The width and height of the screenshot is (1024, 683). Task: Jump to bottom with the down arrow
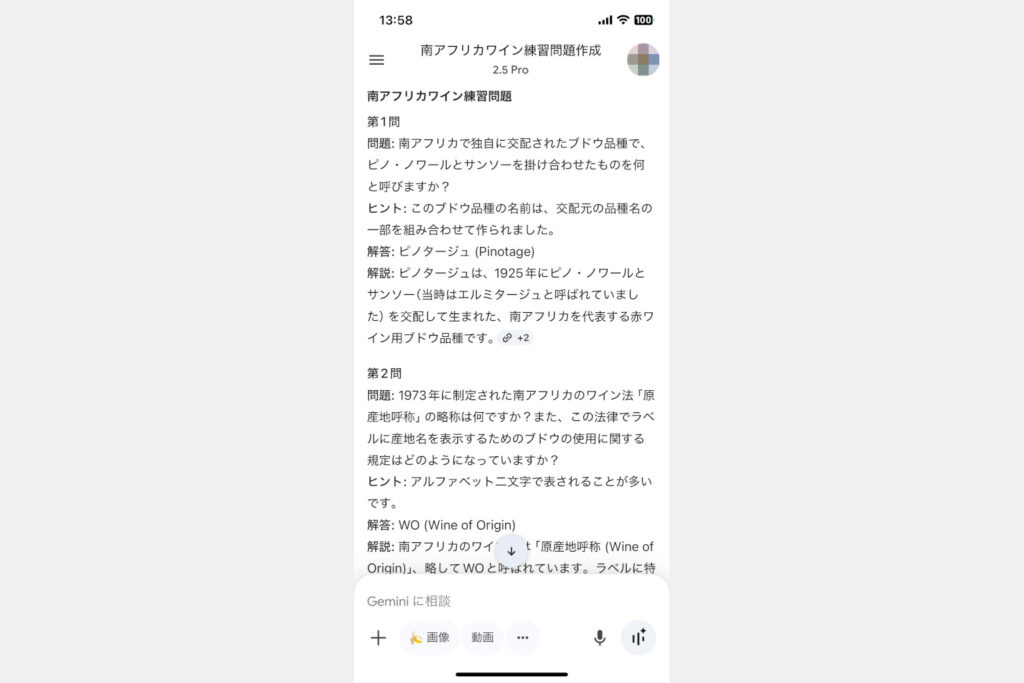[511, 551]
